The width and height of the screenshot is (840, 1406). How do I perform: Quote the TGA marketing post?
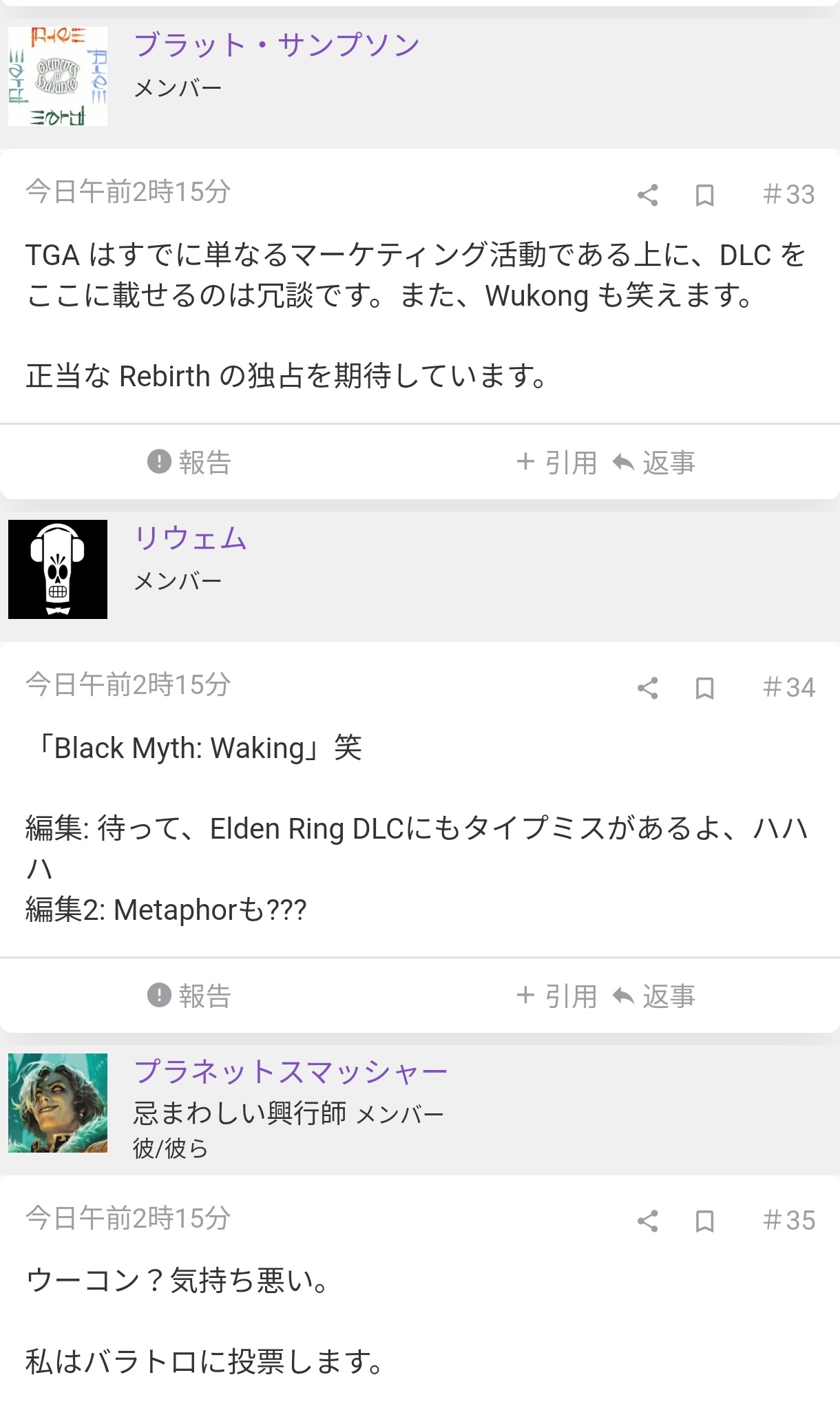coord(556,462)
